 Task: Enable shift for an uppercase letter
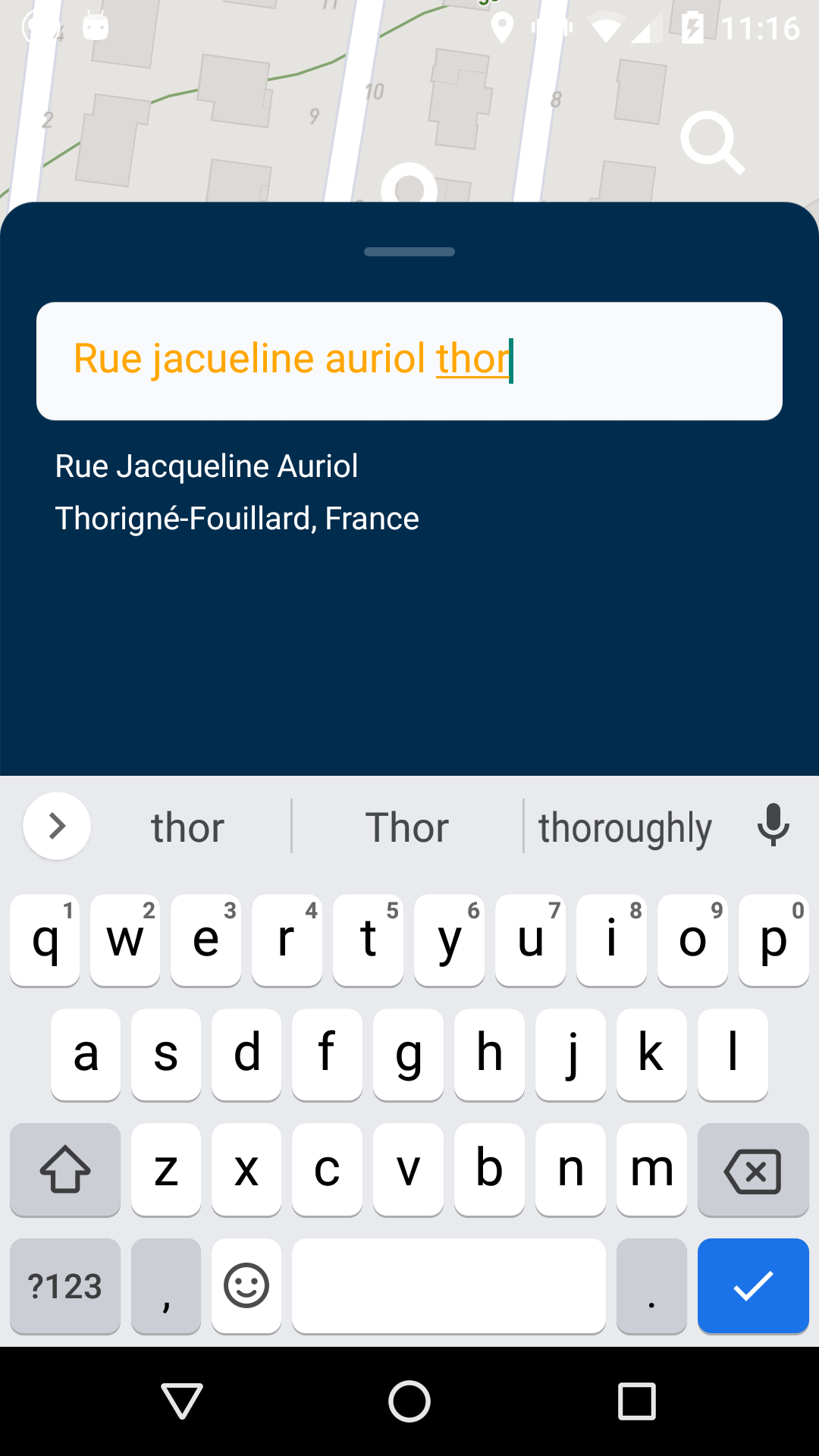(x=65, y=1170)
